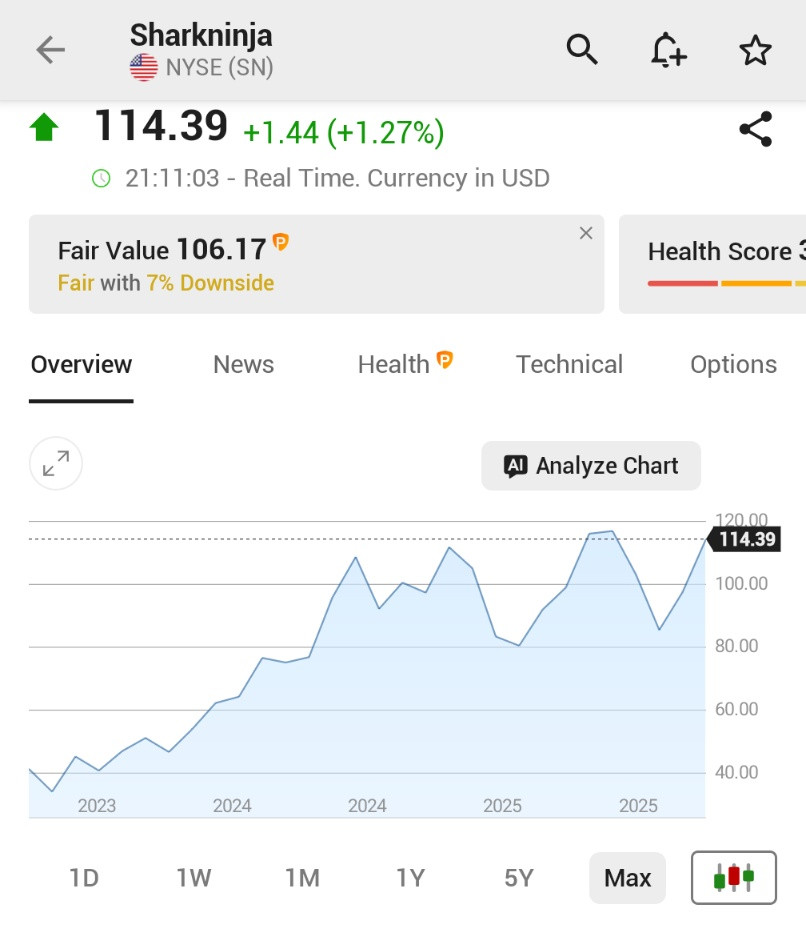This screenshot has height=928, width=806.
Task: Switch to the Options tab
Action: pos(733,365)
